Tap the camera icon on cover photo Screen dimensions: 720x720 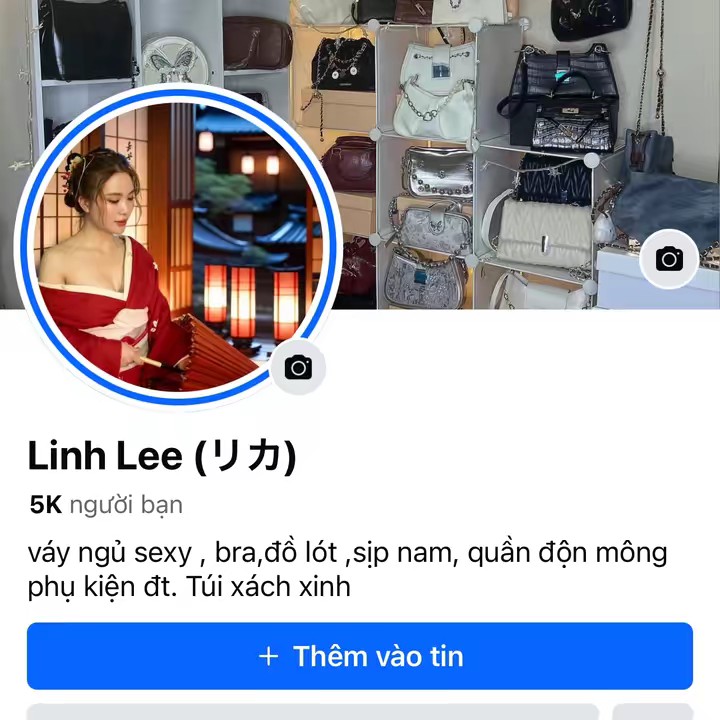(669, 260)
